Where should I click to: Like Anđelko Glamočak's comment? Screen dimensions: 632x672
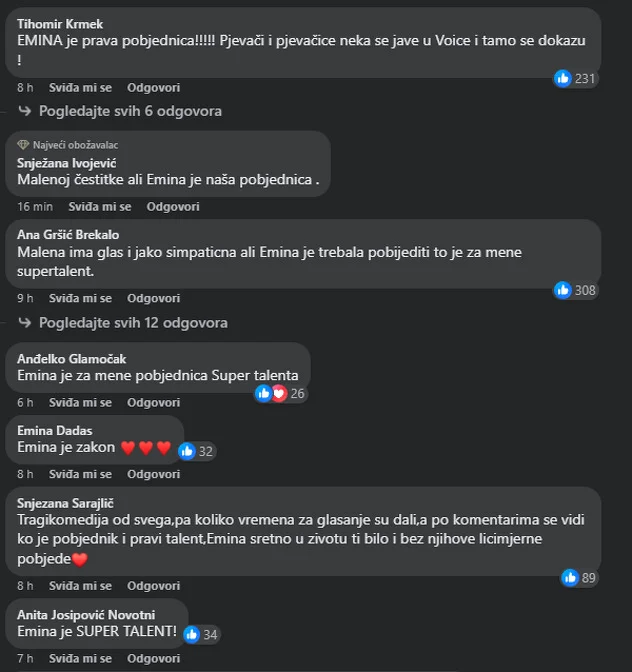click(80, 403)
